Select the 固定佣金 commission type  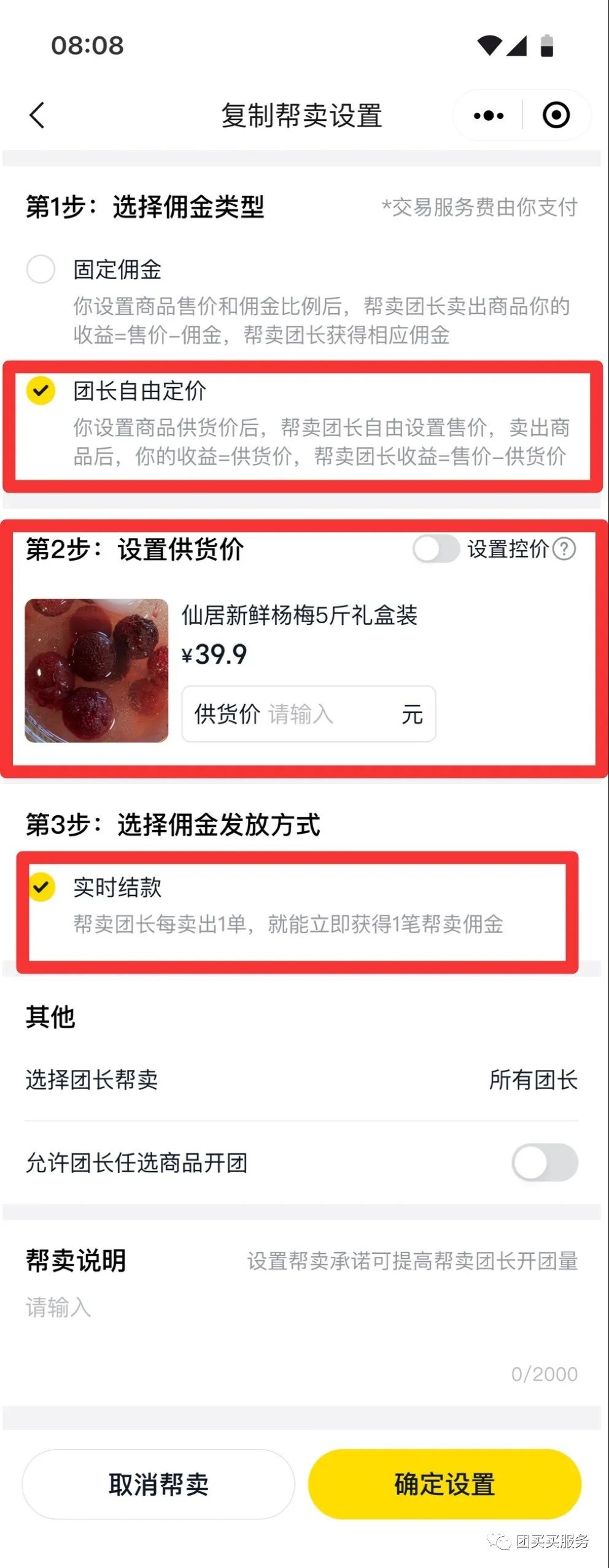pyautogui.click(x=41, y=269)
